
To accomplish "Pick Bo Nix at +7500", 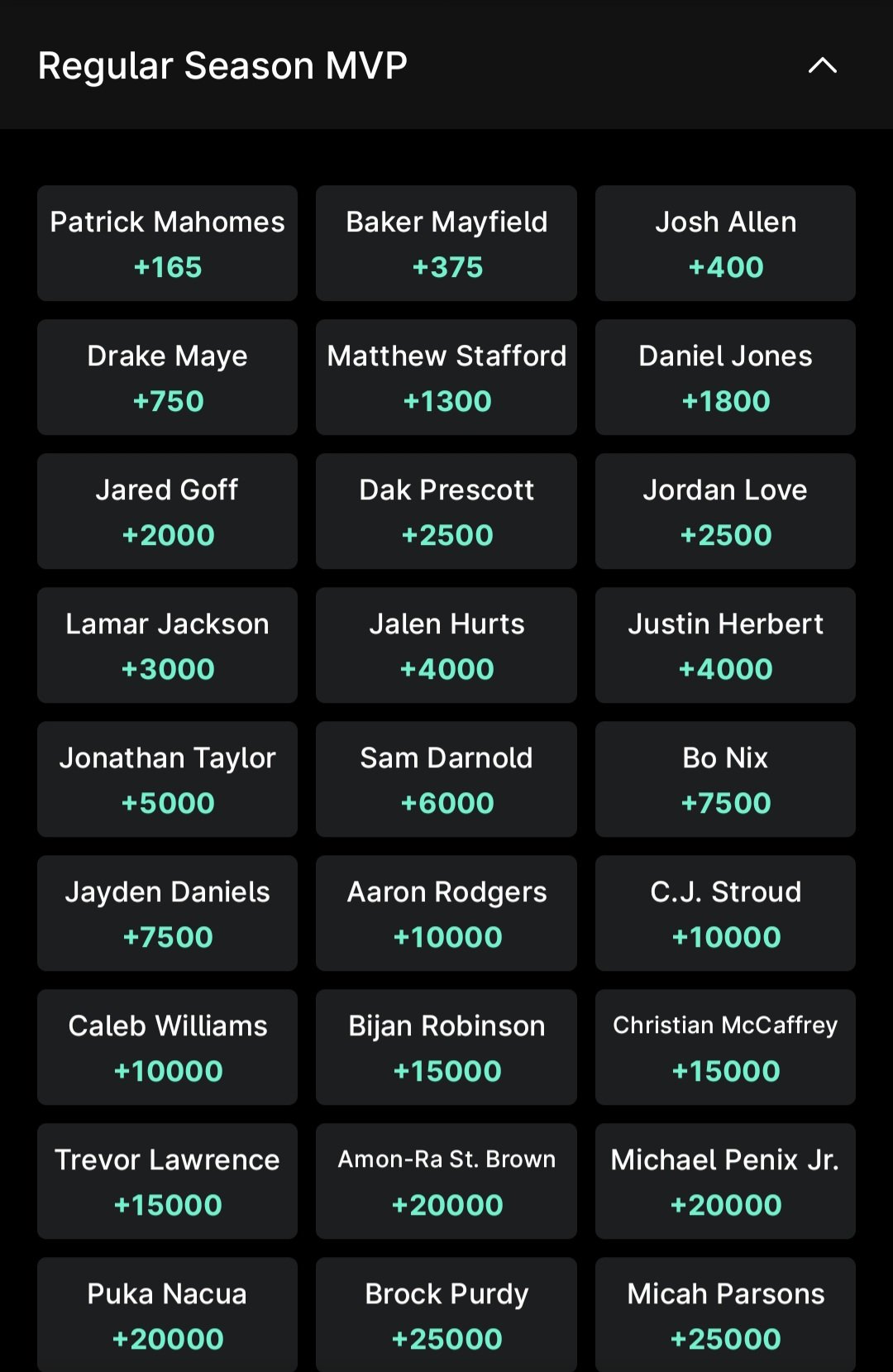I will point(725,779).
